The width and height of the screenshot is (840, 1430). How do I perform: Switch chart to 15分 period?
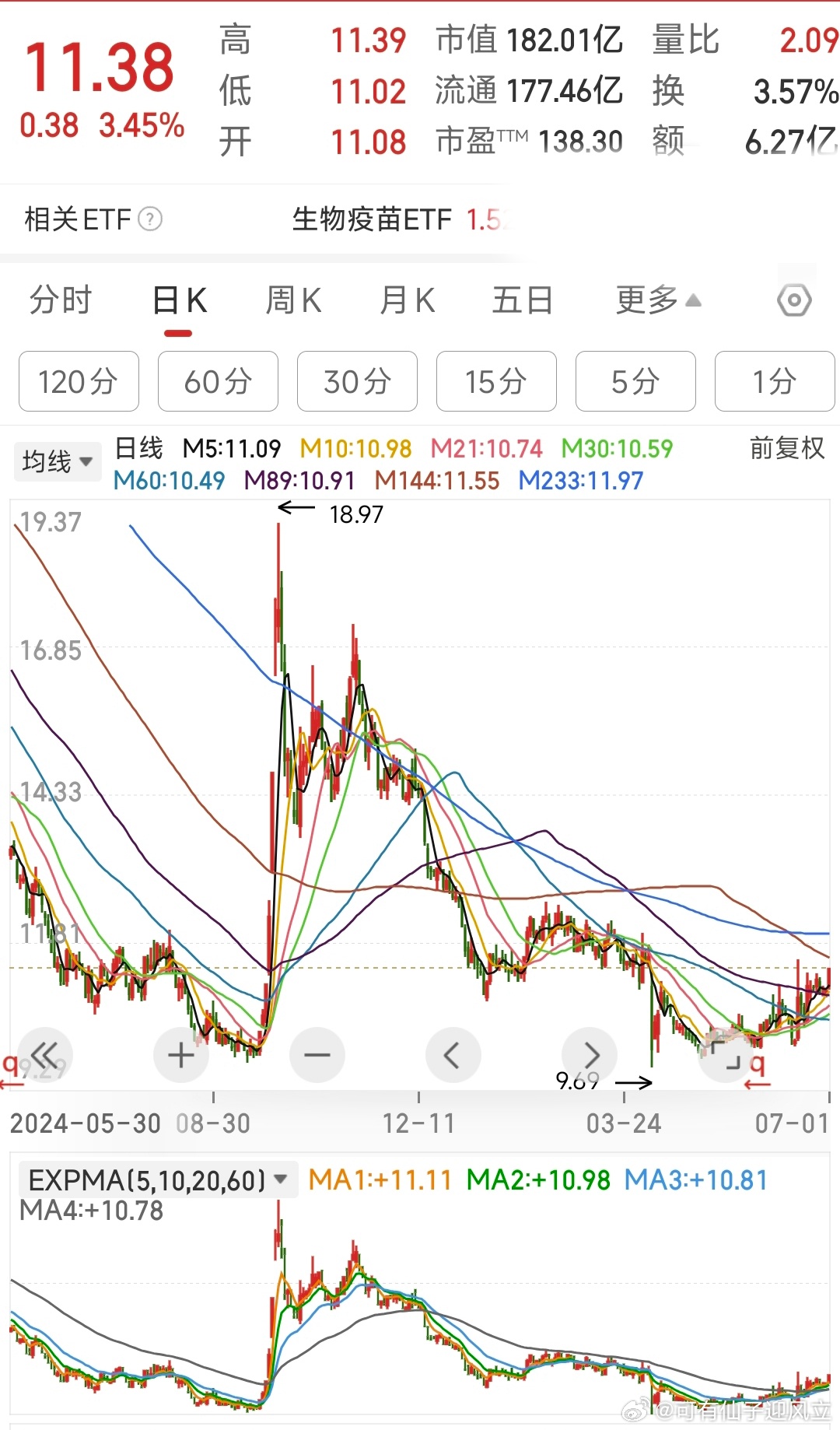(496, 381)
